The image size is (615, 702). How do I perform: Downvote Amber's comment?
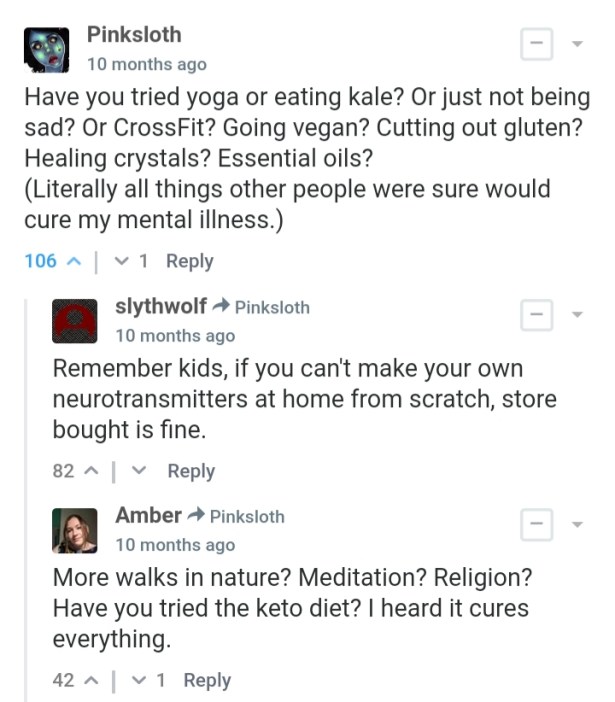[x=139, y=681]
